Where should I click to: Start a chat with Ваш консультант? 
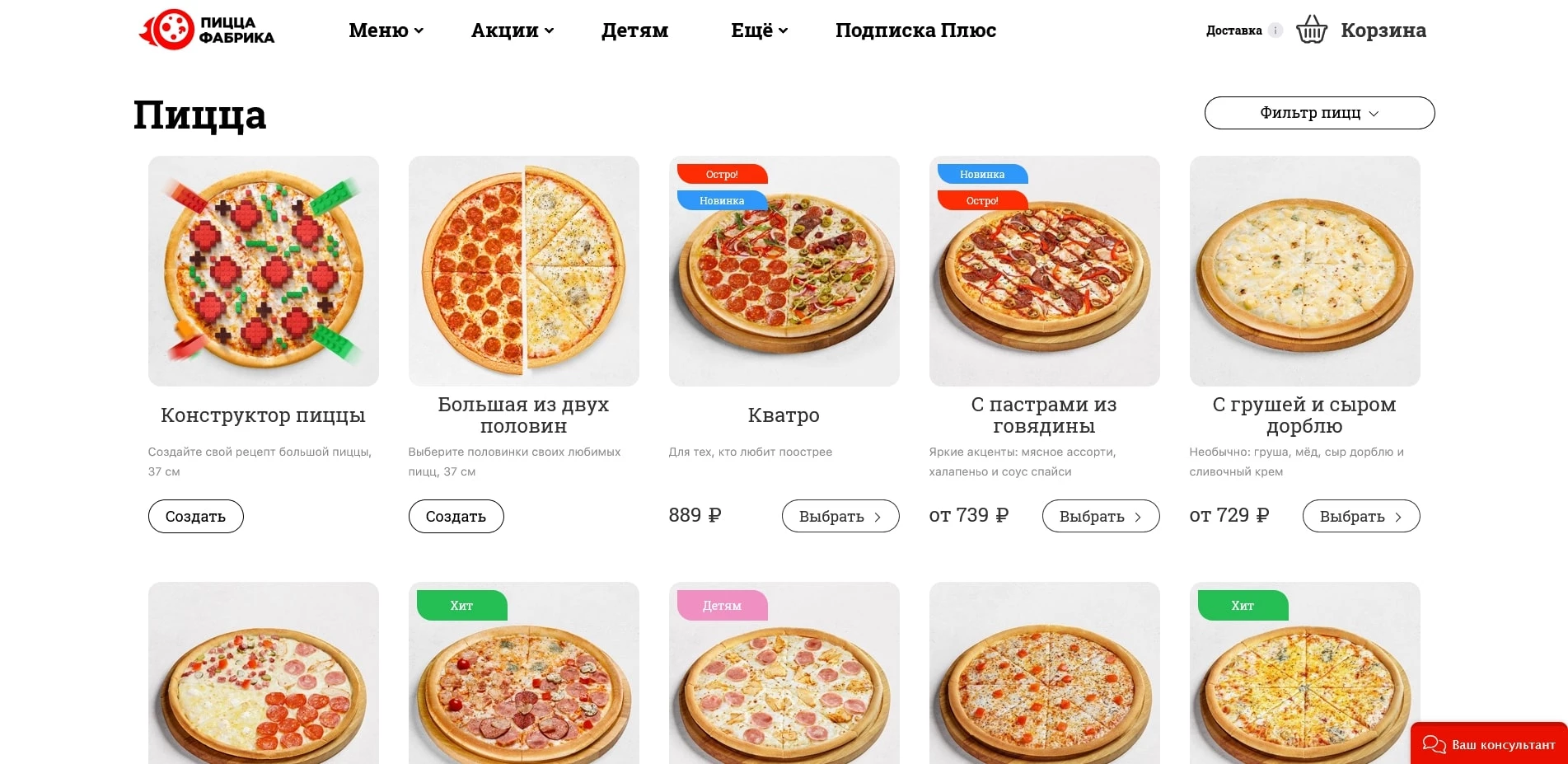tap(1490, 744)
